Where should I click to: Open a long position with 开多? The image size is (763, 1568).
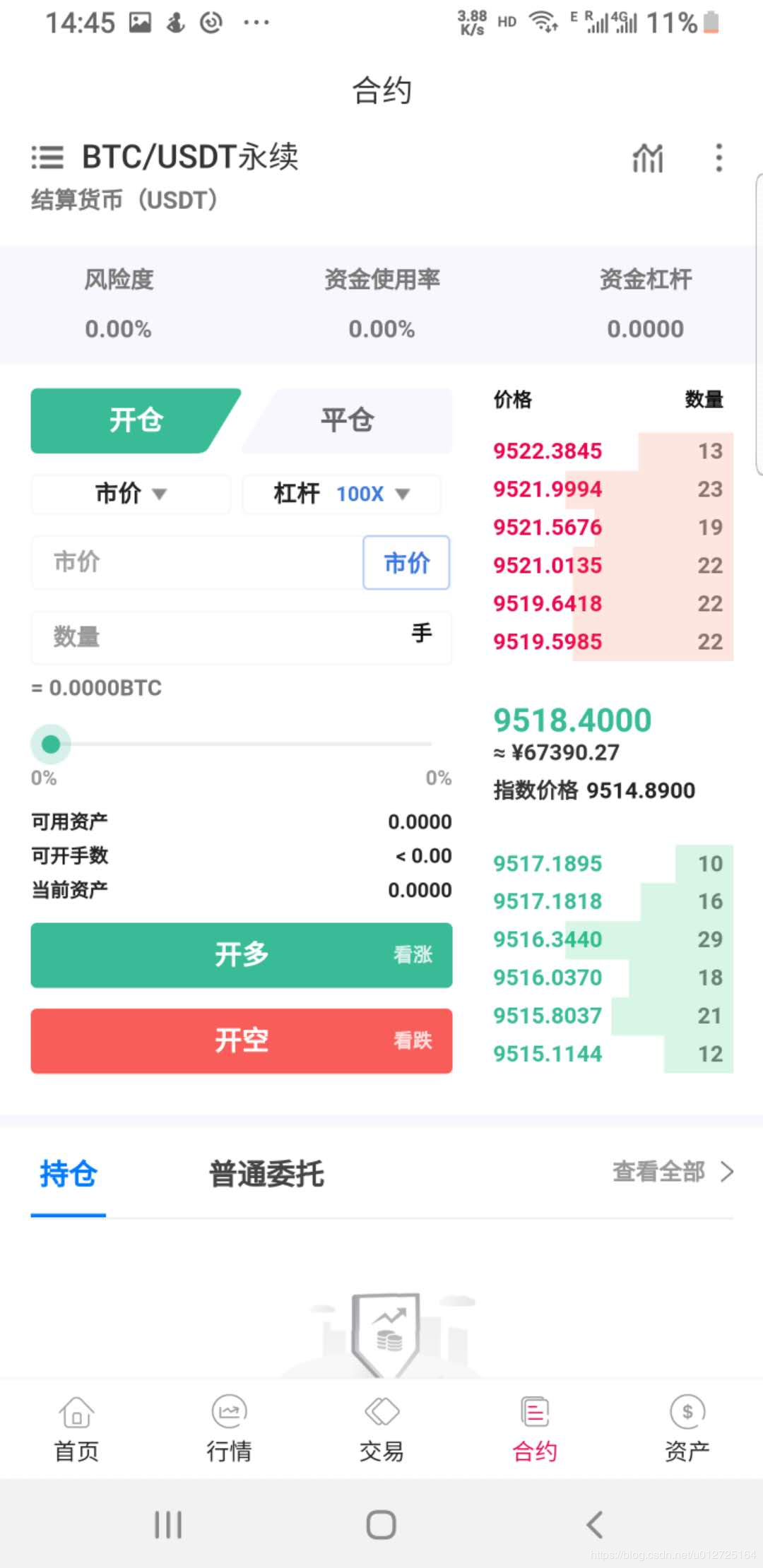click(x=242, y=955)
